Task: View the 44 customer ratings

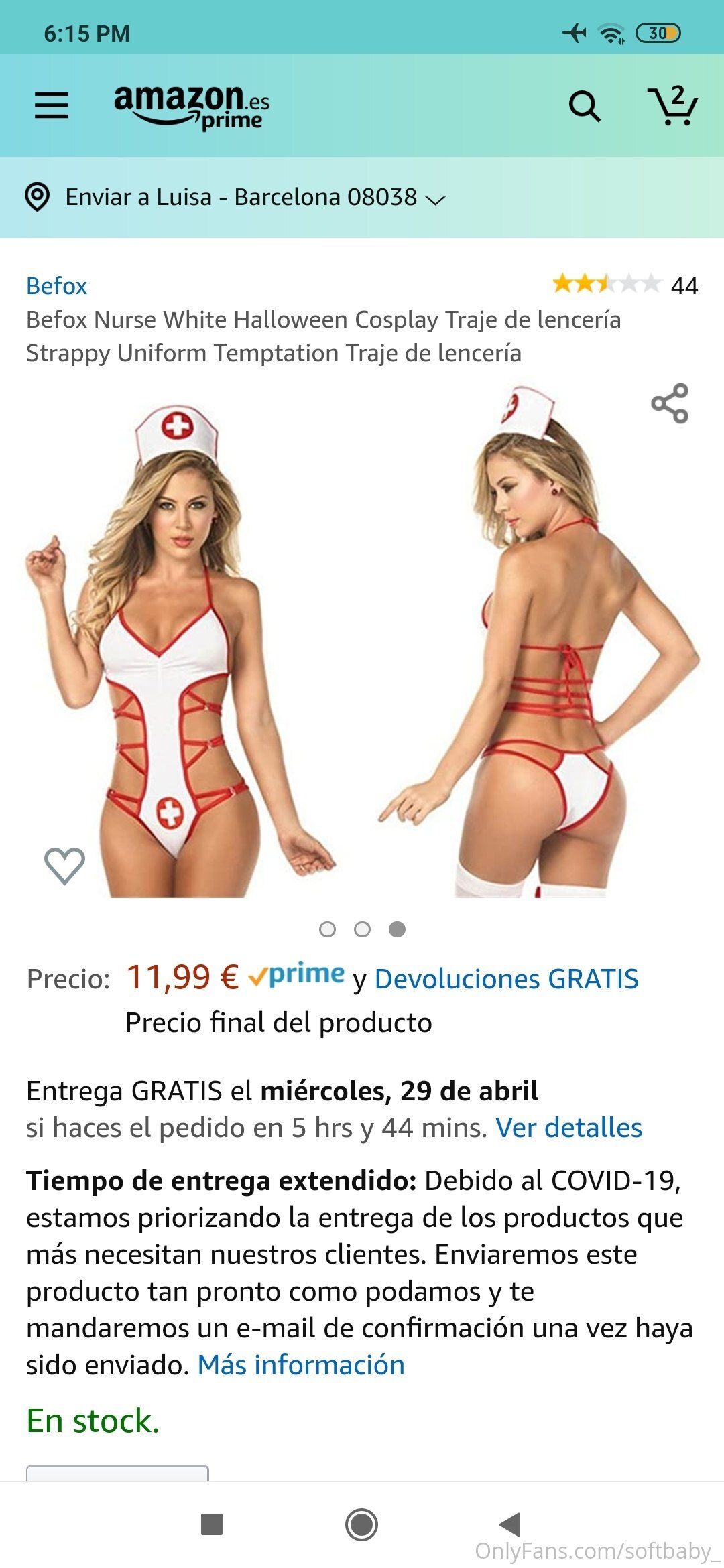Action: pos(625,285)
